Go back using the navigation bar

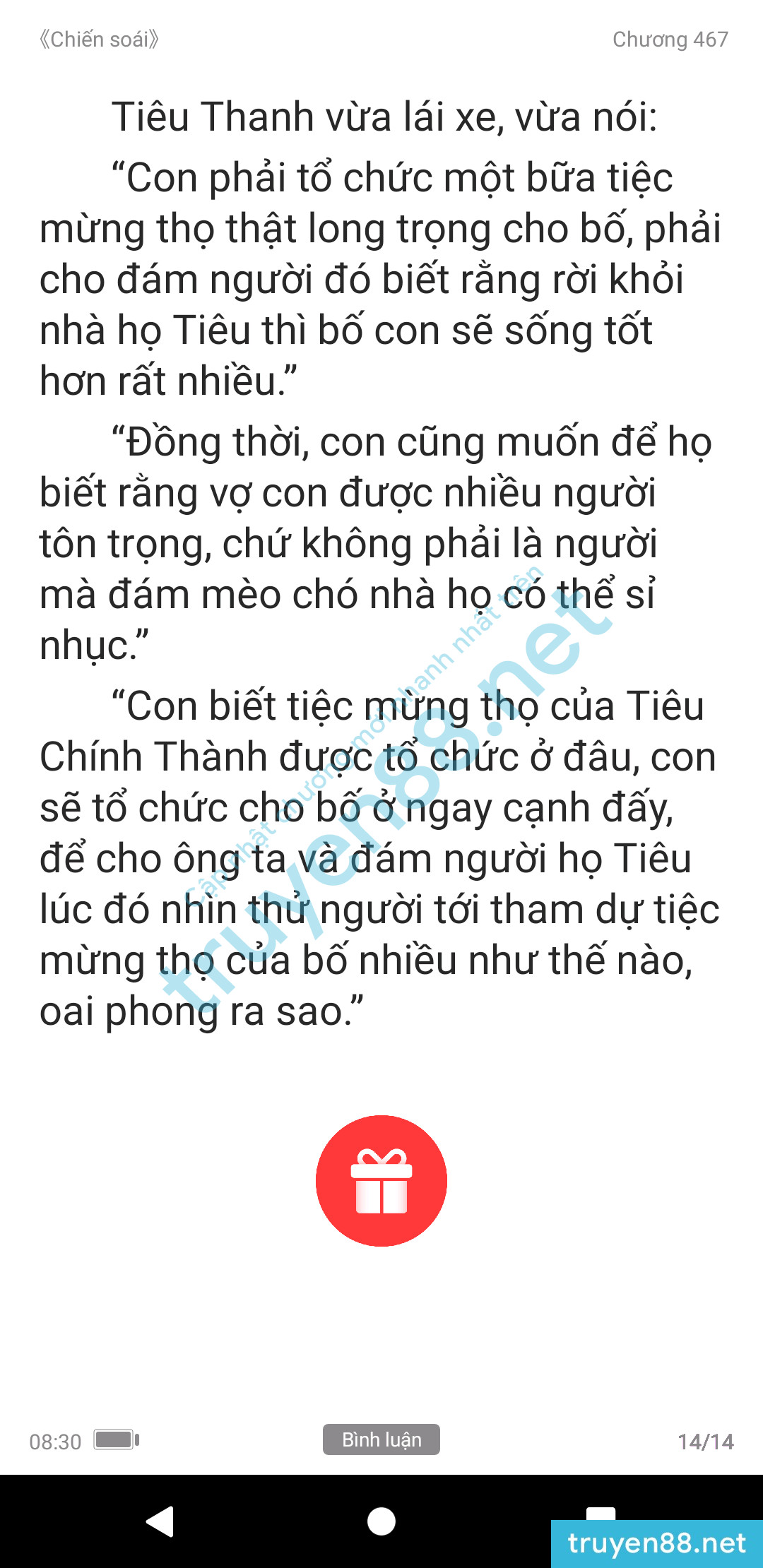click(x=160, y=1521)
